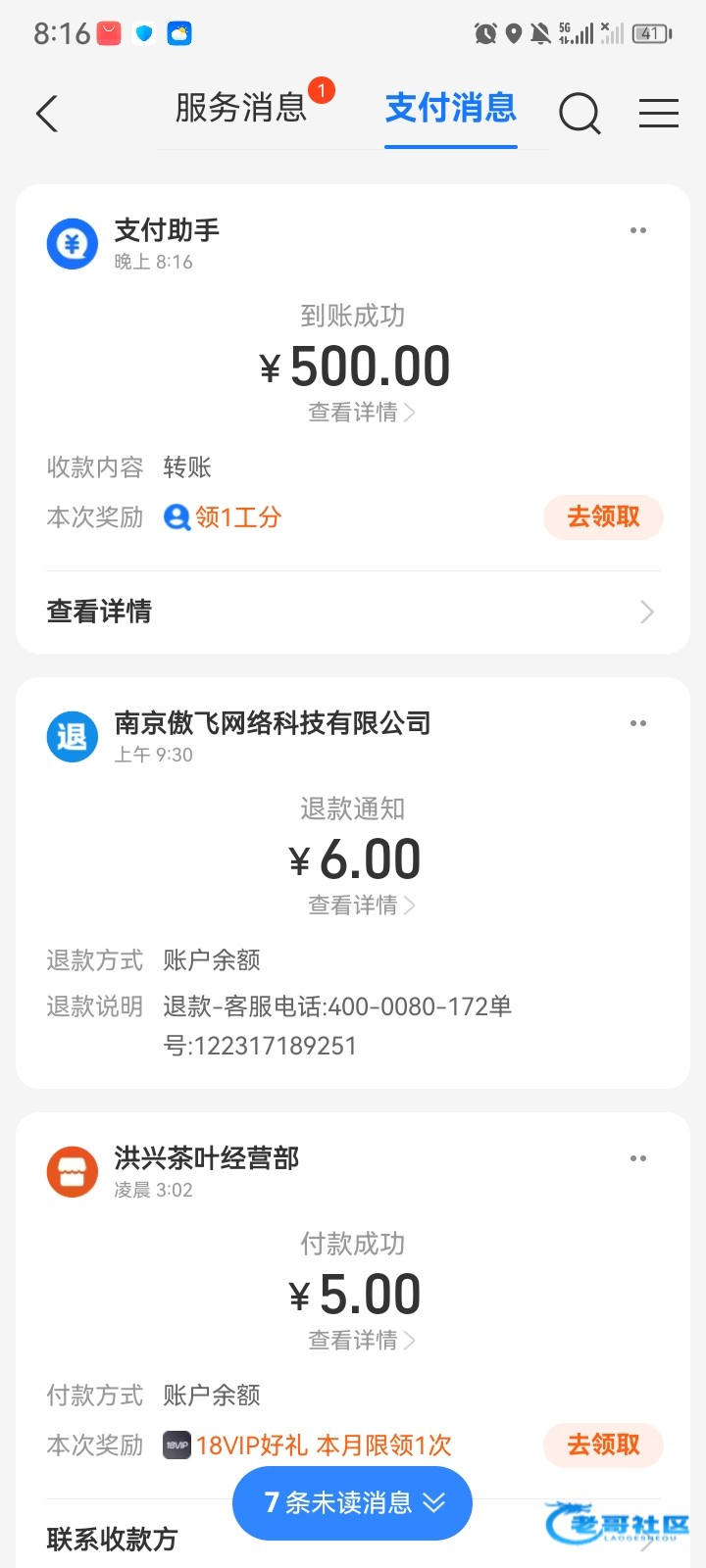
Task: Open the 查看详情 row in 支付助手 card
Action: pyautogui.click(x=353, y=612)
